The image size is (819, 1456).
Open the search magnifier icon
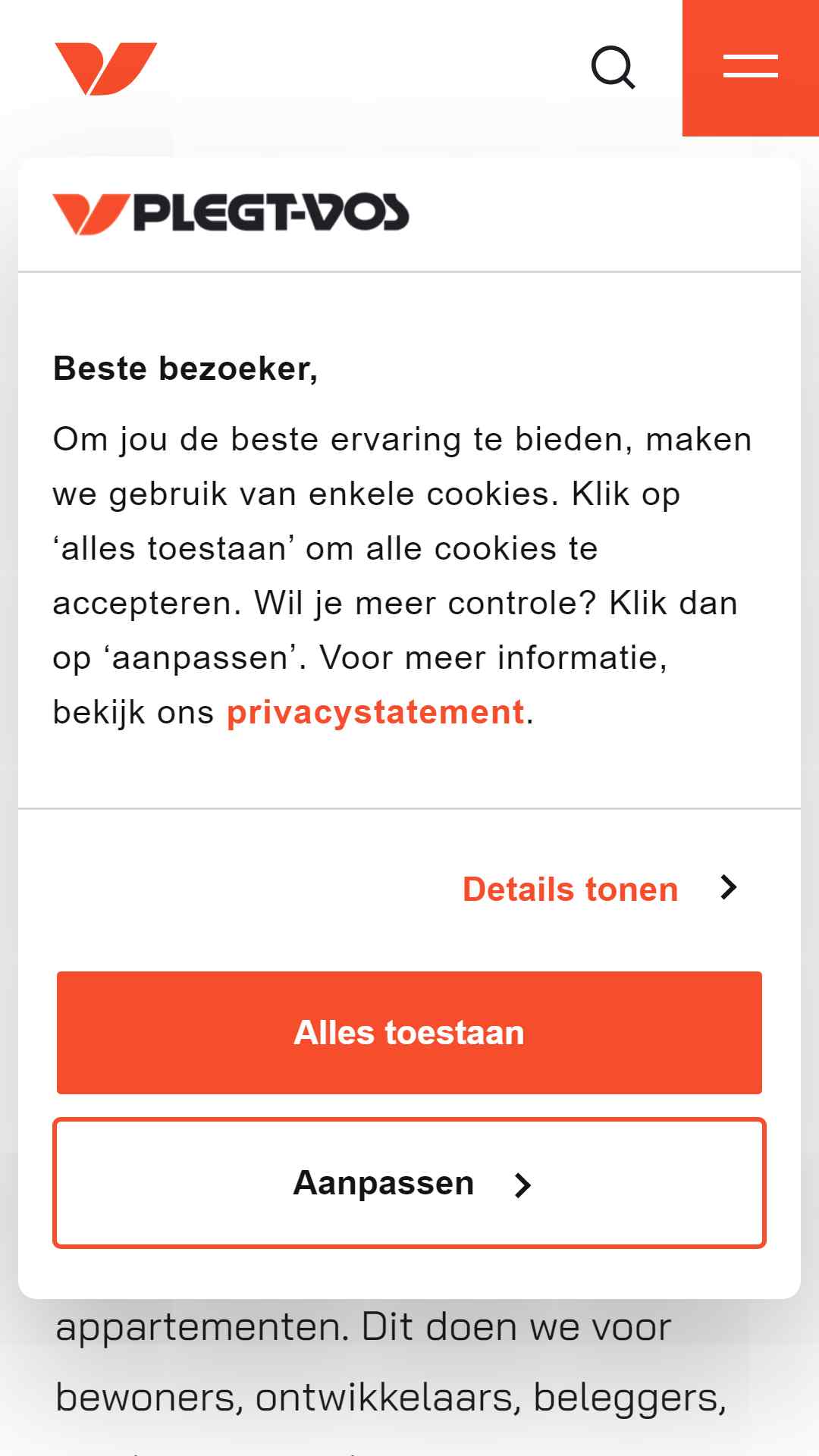613,67
